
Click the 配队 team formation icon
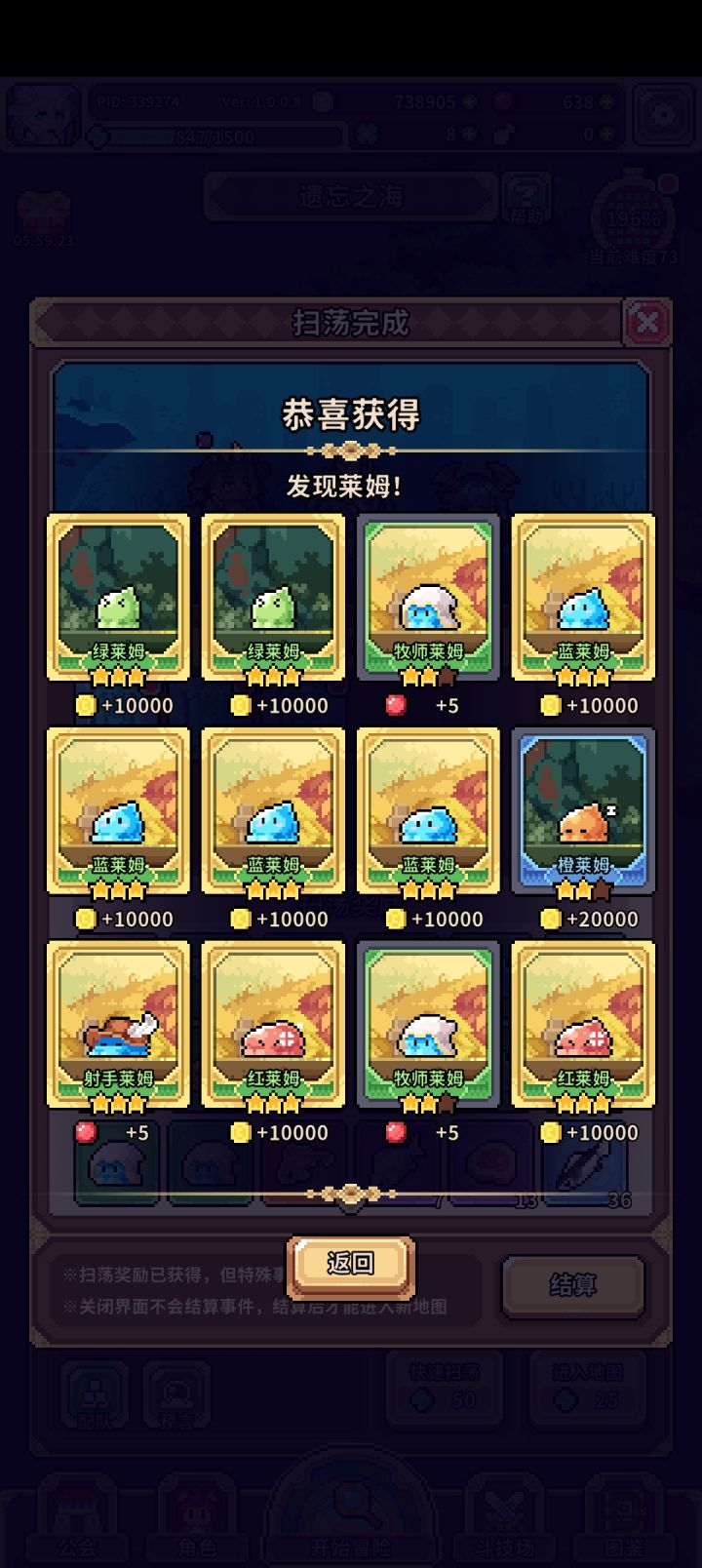[x=96, y=1392]
